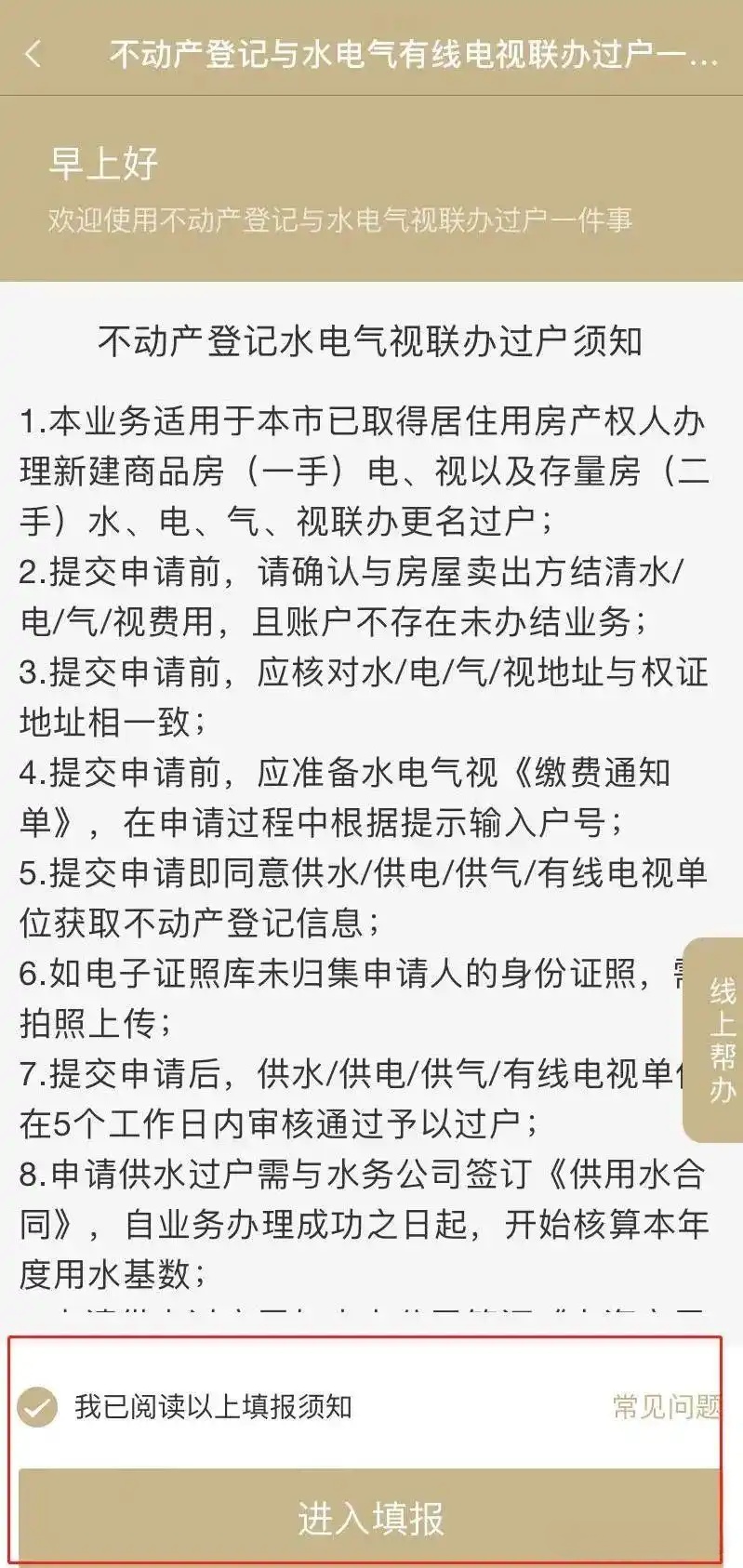Uncheck 我已阅读以上填报须知 checkbox
Viewport: 743px width, 1568px height.
37,1406
